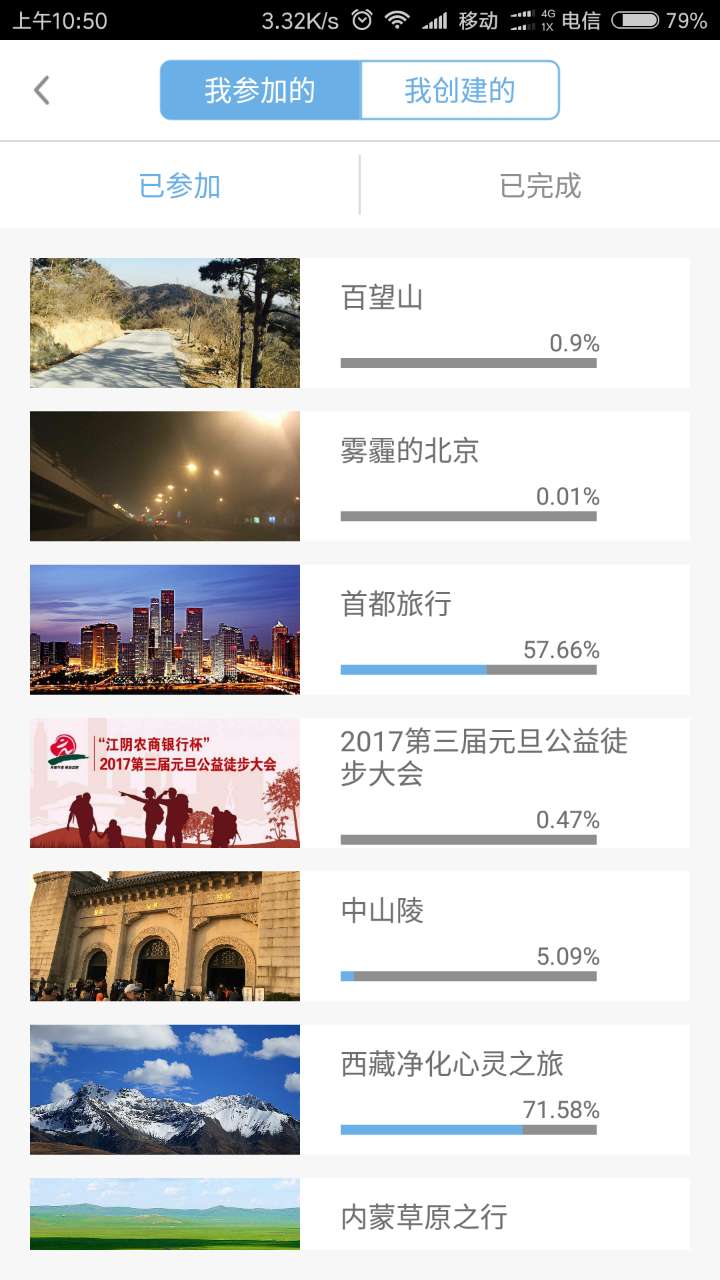Tap the 内蒙草原之行 activity card
720x1280 pixels.
(360, 1215)
